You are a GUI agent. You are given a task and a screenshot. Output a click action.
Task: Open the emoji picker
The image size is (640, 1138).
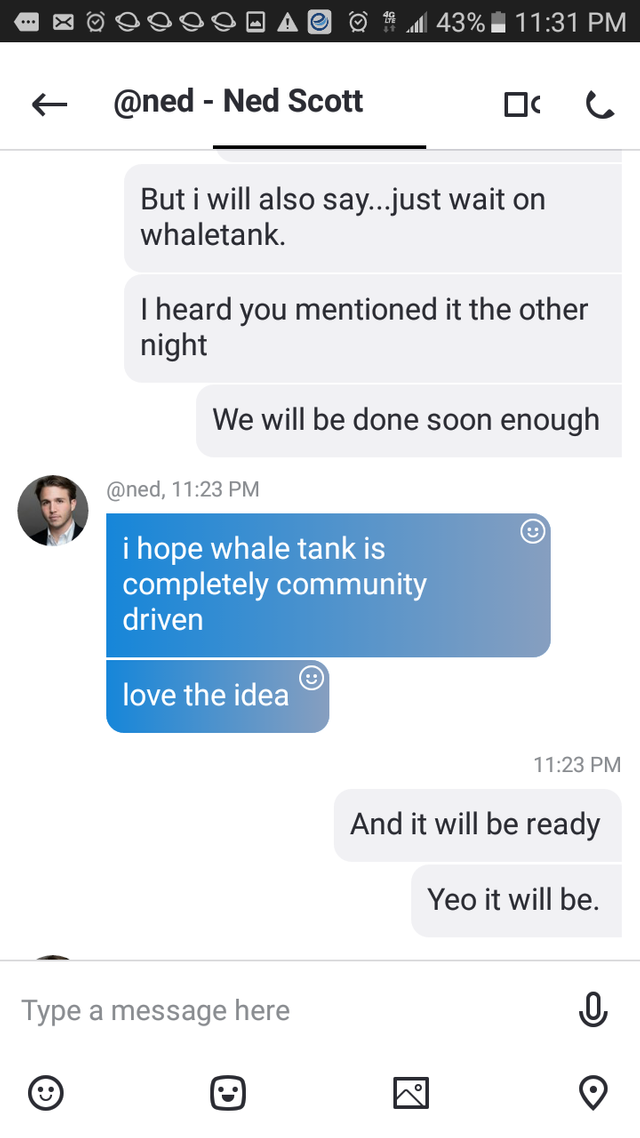pyautogui.click(x=46, y=1093)
